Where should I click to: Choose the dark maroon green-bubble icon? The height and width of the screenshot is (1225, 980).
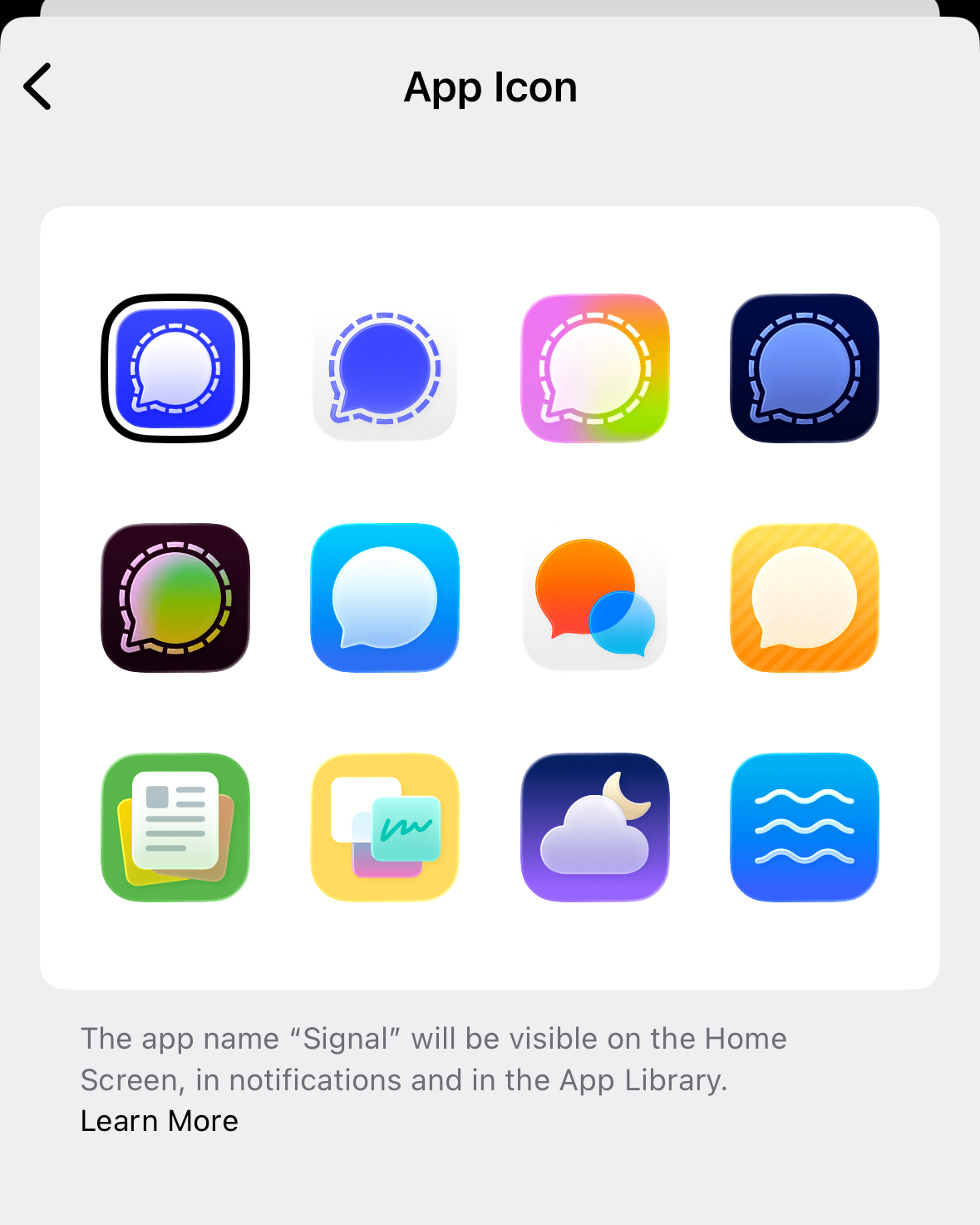[x=175, y=598]
